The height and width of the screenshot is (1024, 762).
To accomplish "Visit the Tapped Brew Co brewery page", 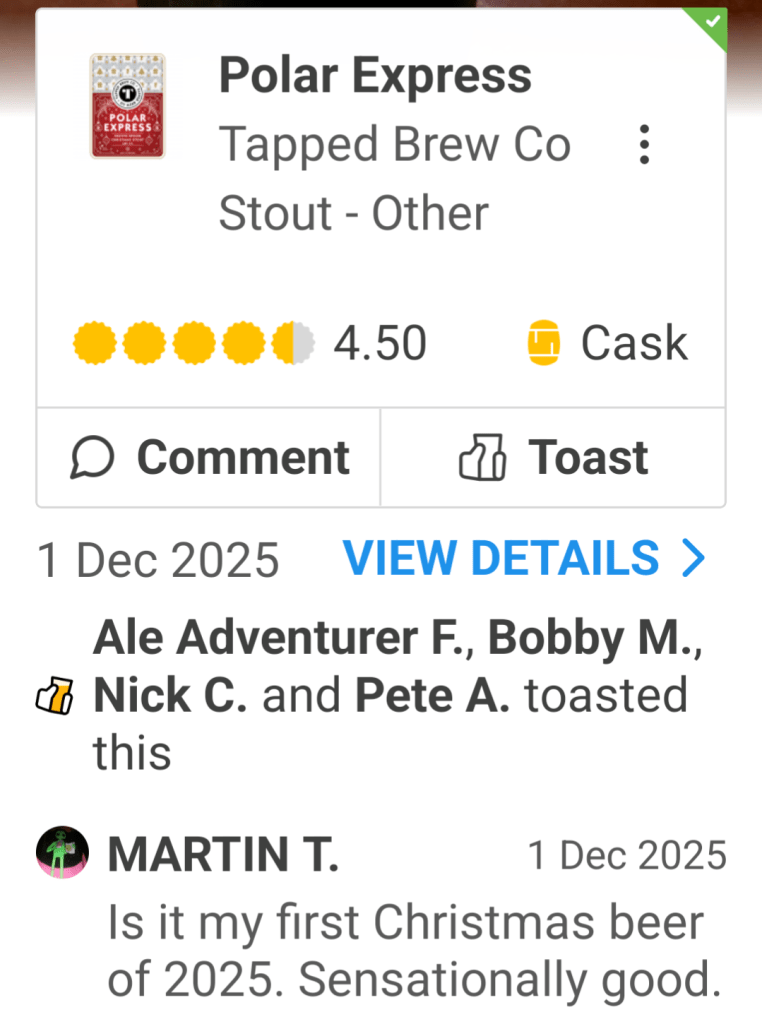I will (x=394, y=145).
